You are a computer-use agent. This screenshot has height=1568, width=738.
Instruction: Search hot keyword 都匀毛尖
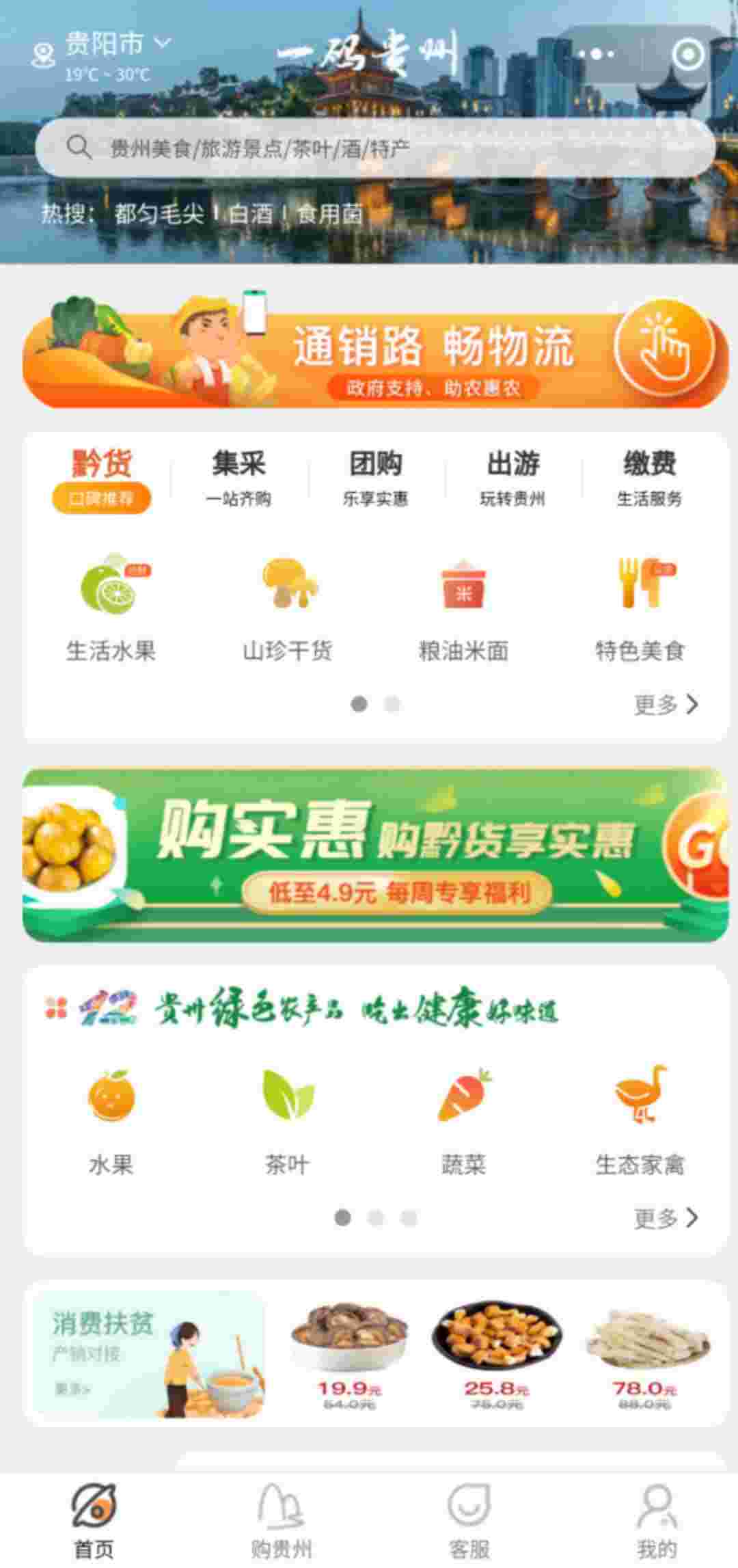[159, 214]
